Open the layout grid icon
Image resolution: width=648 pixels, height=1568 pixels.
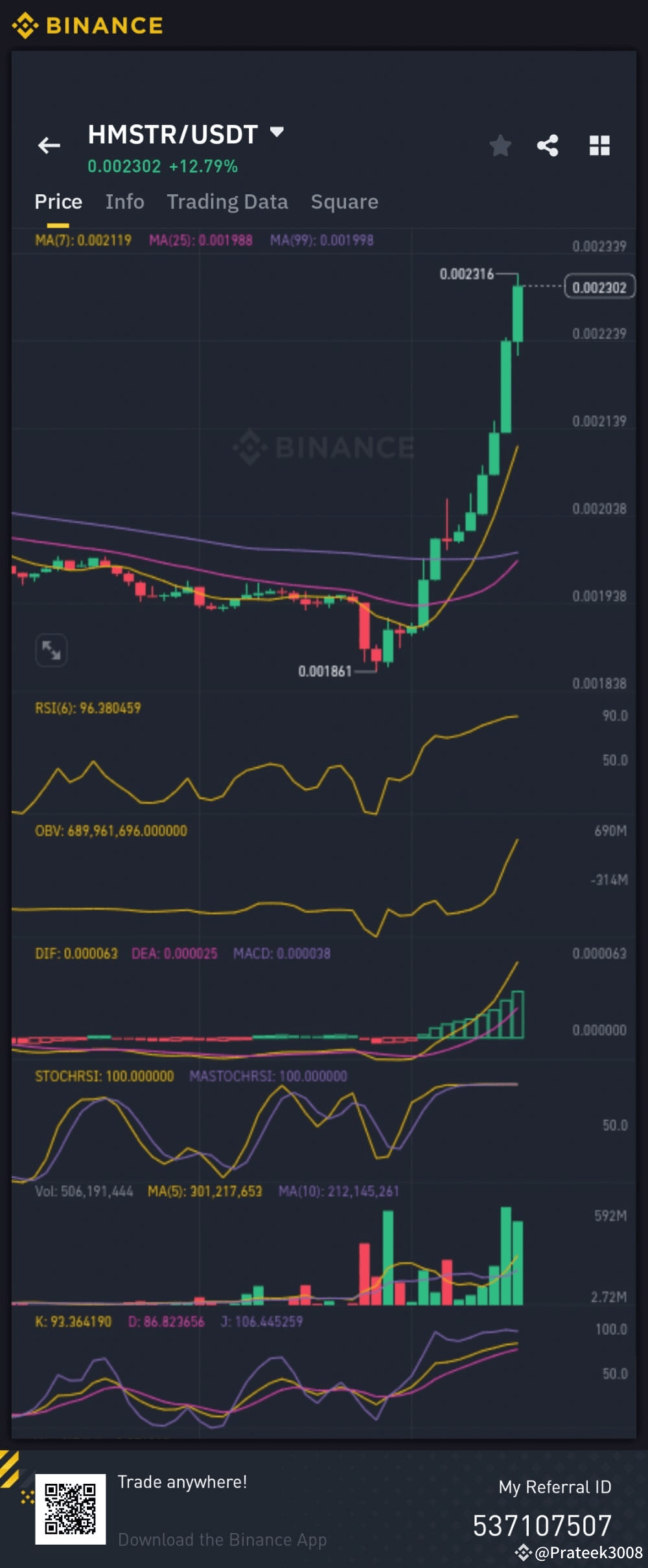pos(599,146)
